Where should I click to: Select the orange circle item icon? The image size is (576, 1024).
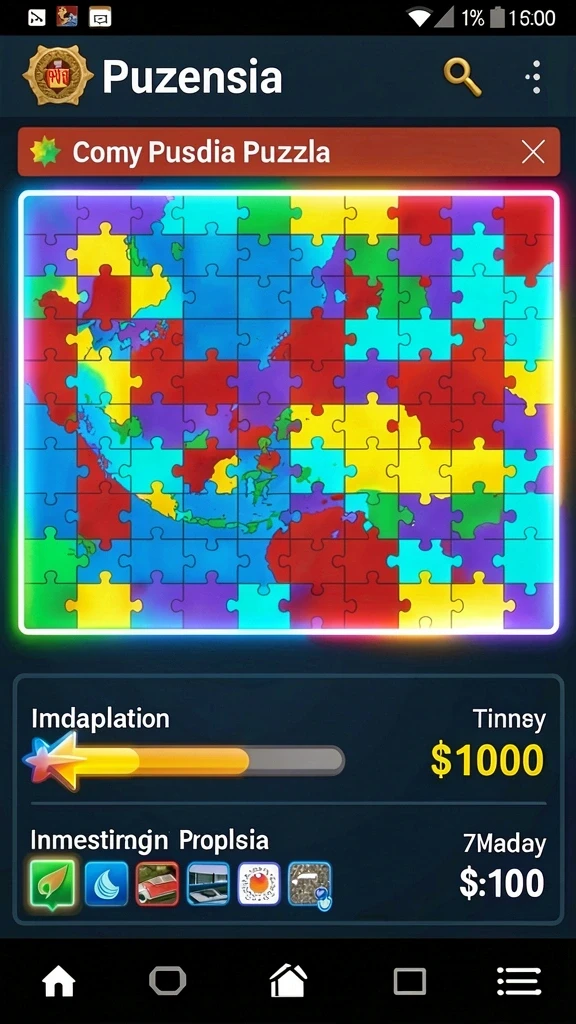[259, 884]
